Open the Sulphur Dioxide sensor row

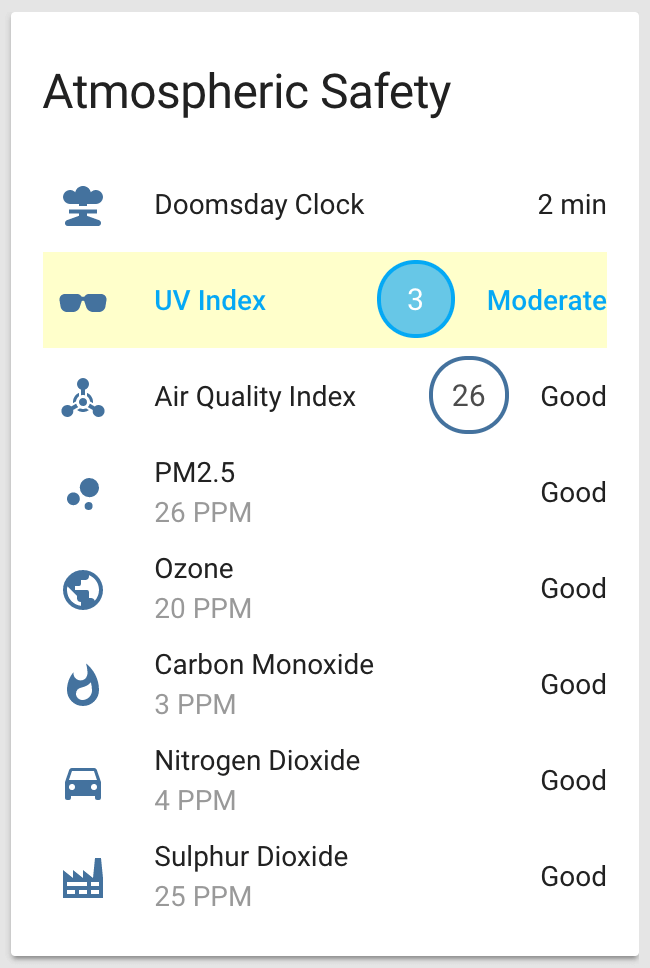click(251, 876)
